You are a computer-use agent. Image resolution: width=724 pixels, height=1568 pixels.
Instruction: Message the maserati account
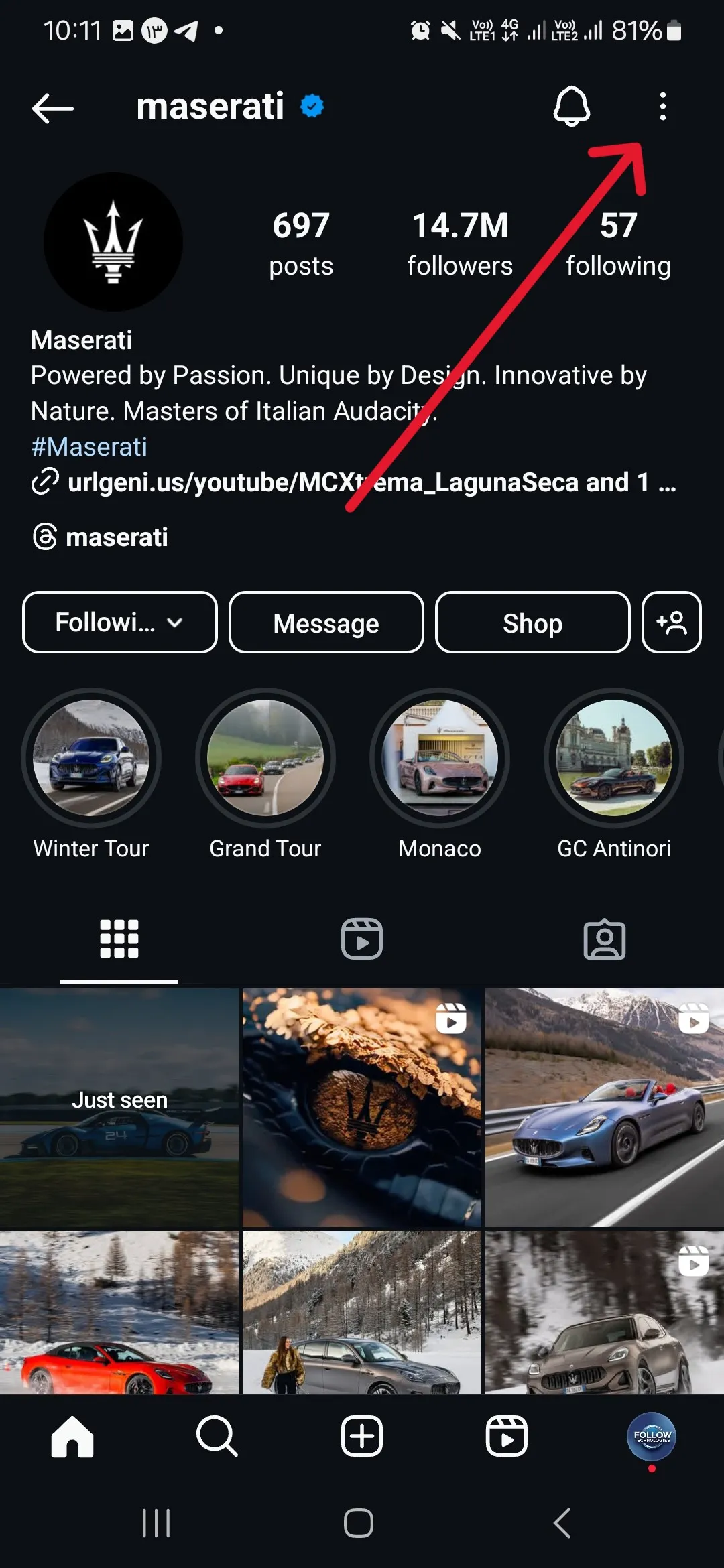[326, 623]
